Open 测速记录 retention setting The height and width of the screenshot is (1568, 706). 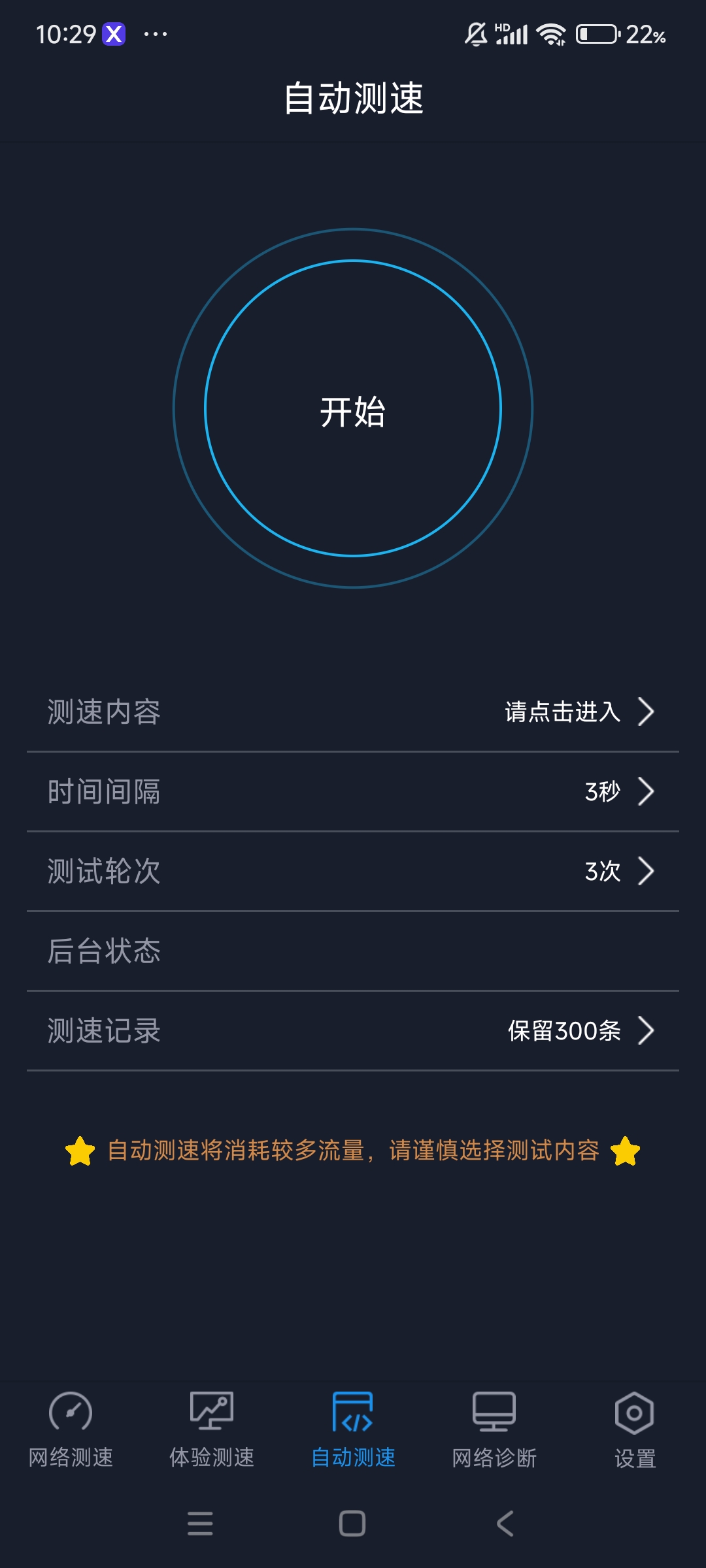click(353, 1030)
